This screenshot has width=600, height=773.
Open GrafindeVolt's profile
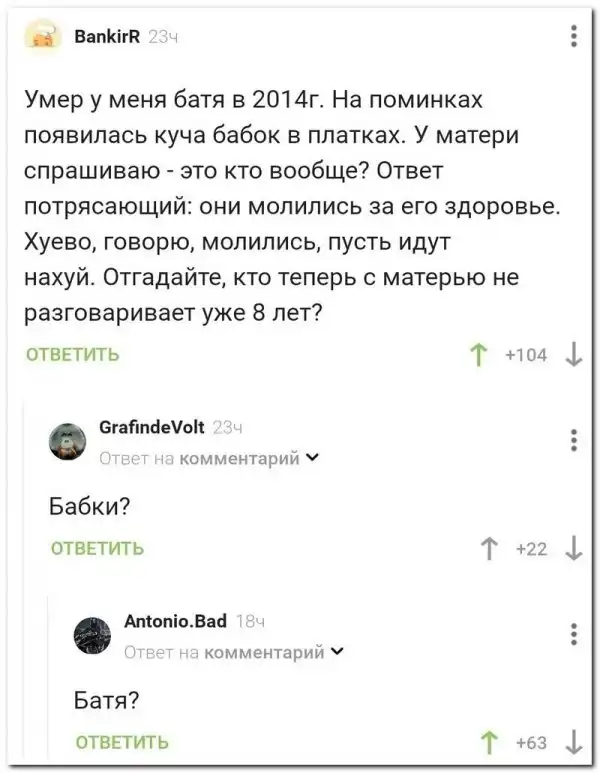(x=152, y=425)
